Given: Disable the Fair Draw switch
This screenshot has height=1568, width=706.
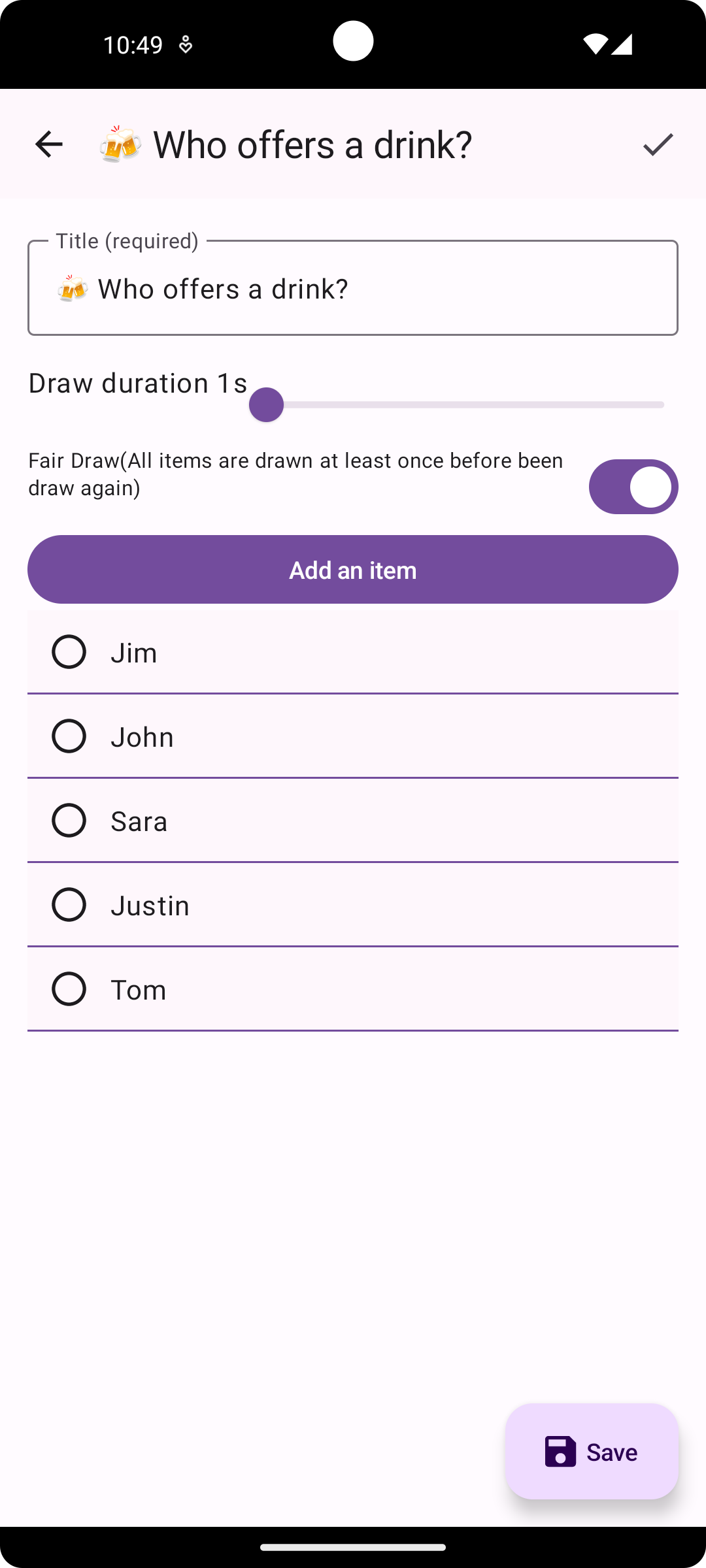Looking at the screenshot, I should [x=633, y=487].
